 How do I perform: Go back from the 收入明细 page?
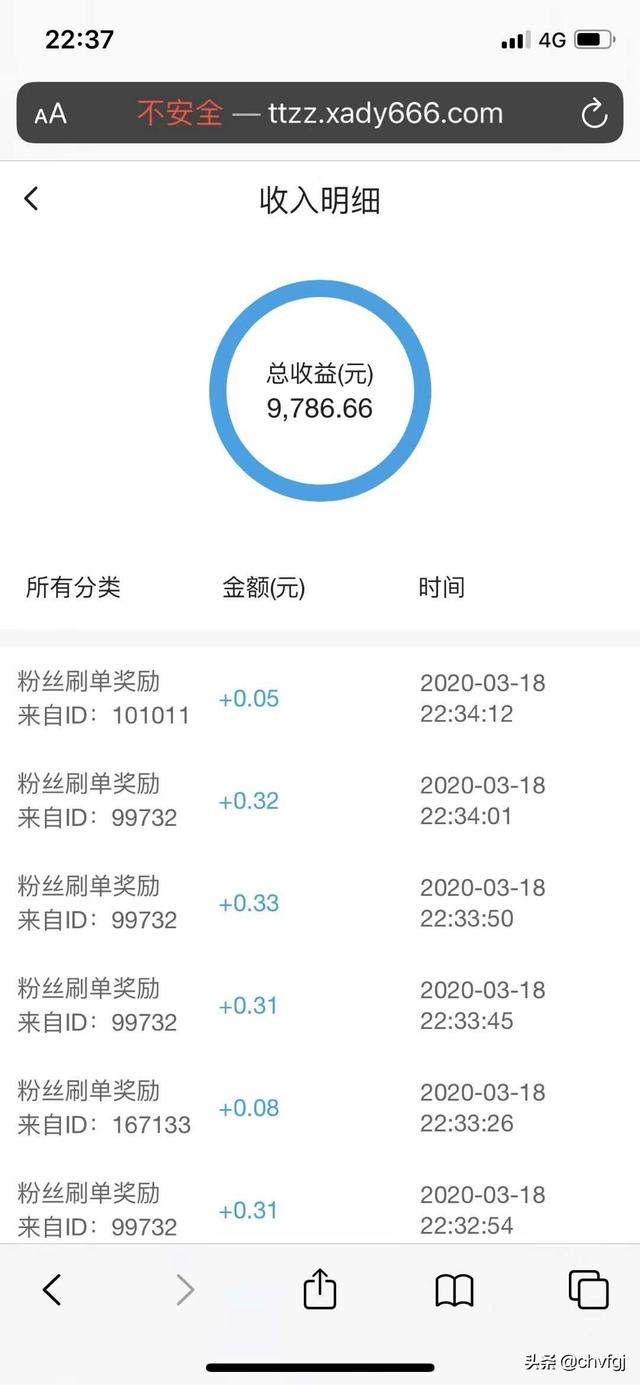[x=31, y=199]
